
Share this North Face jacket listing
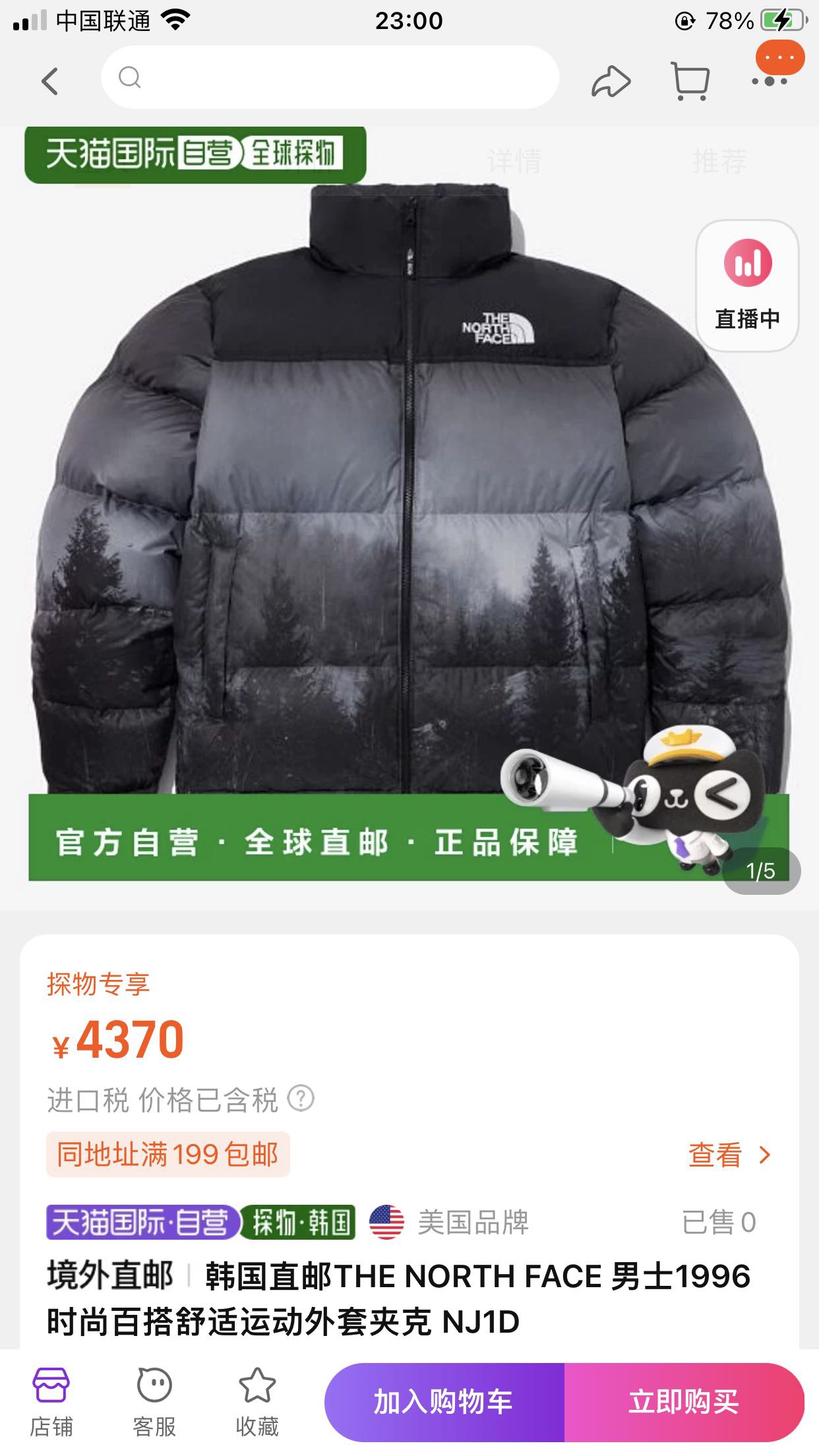click(x=611, y=82)
